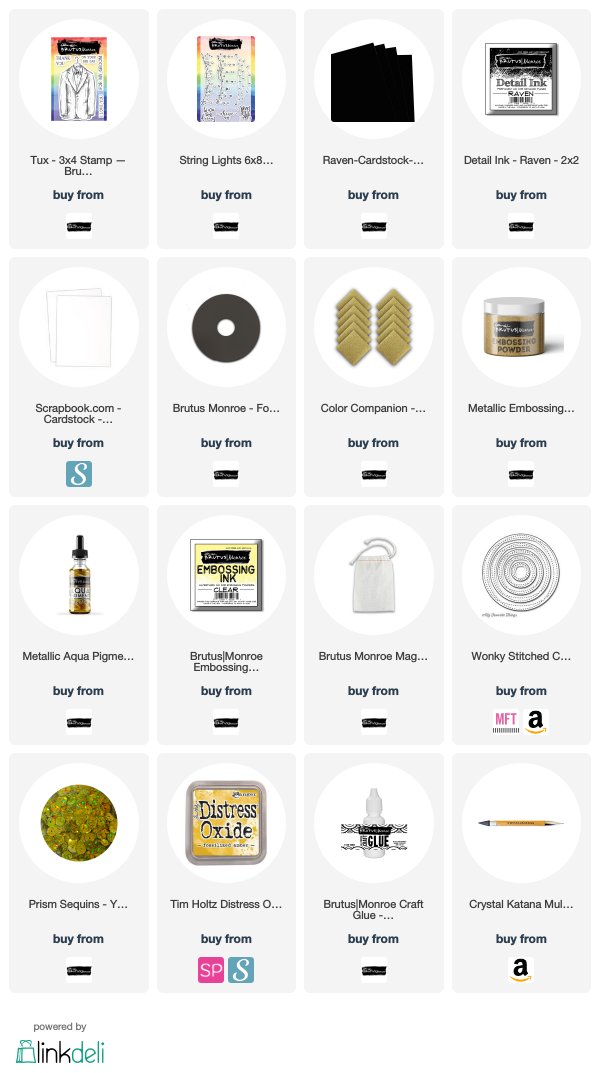Open Scrapbook.com store link under Scrapbook.com Cardstock
Screen dimensions: 600x1073
79,474
